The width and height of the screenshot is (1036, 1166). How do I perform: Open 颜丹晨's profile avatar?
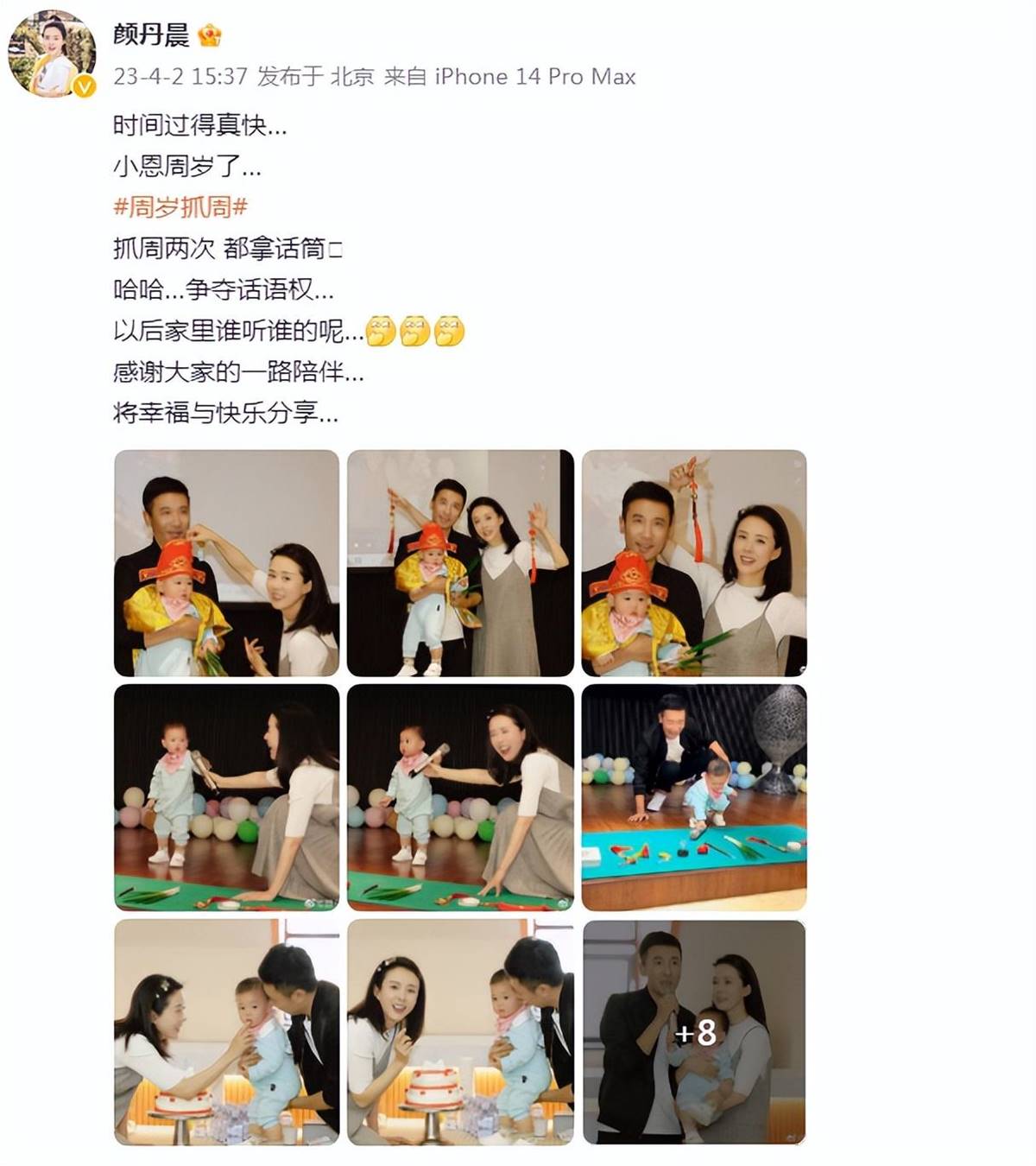[x=52, y=54]
